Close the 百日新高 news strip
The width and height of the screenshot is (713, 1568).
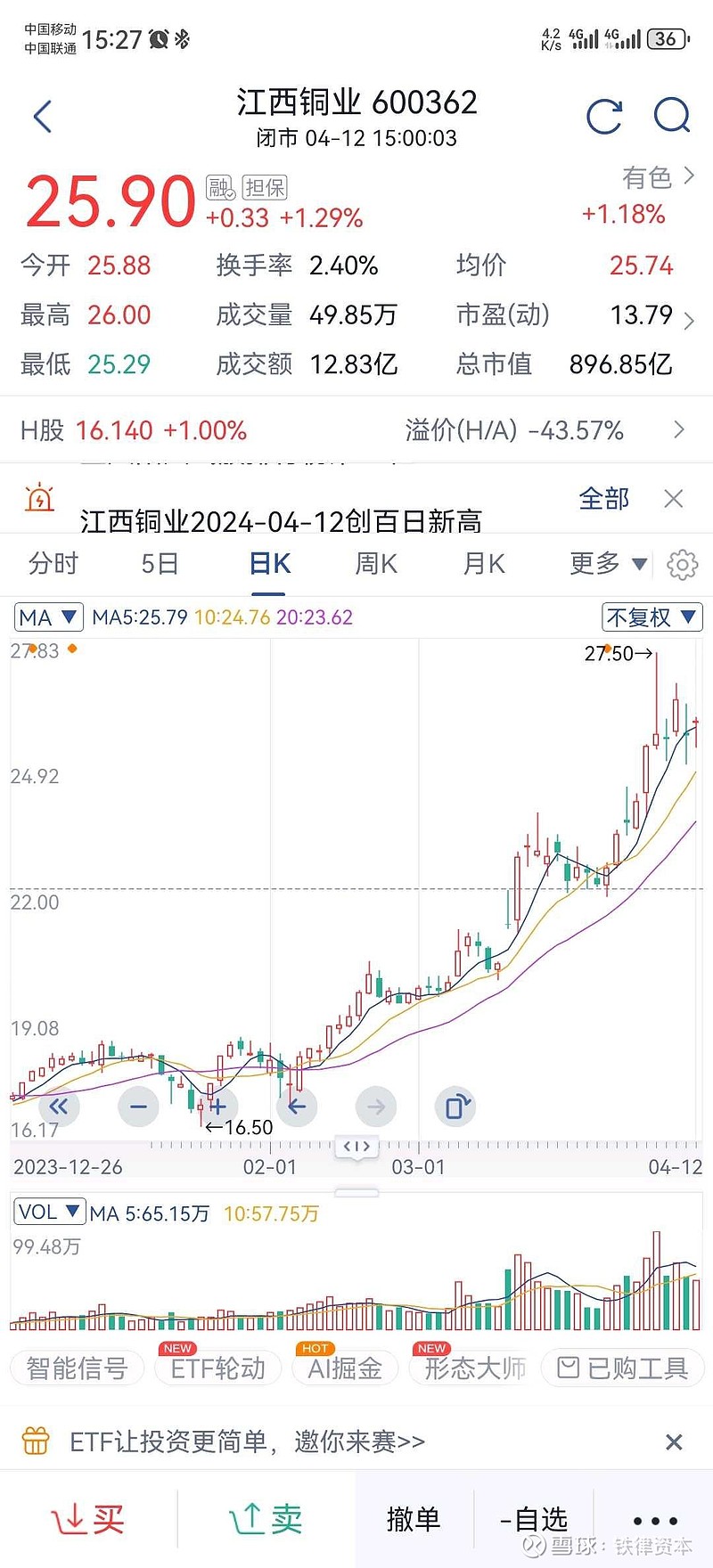coord(673,499)
